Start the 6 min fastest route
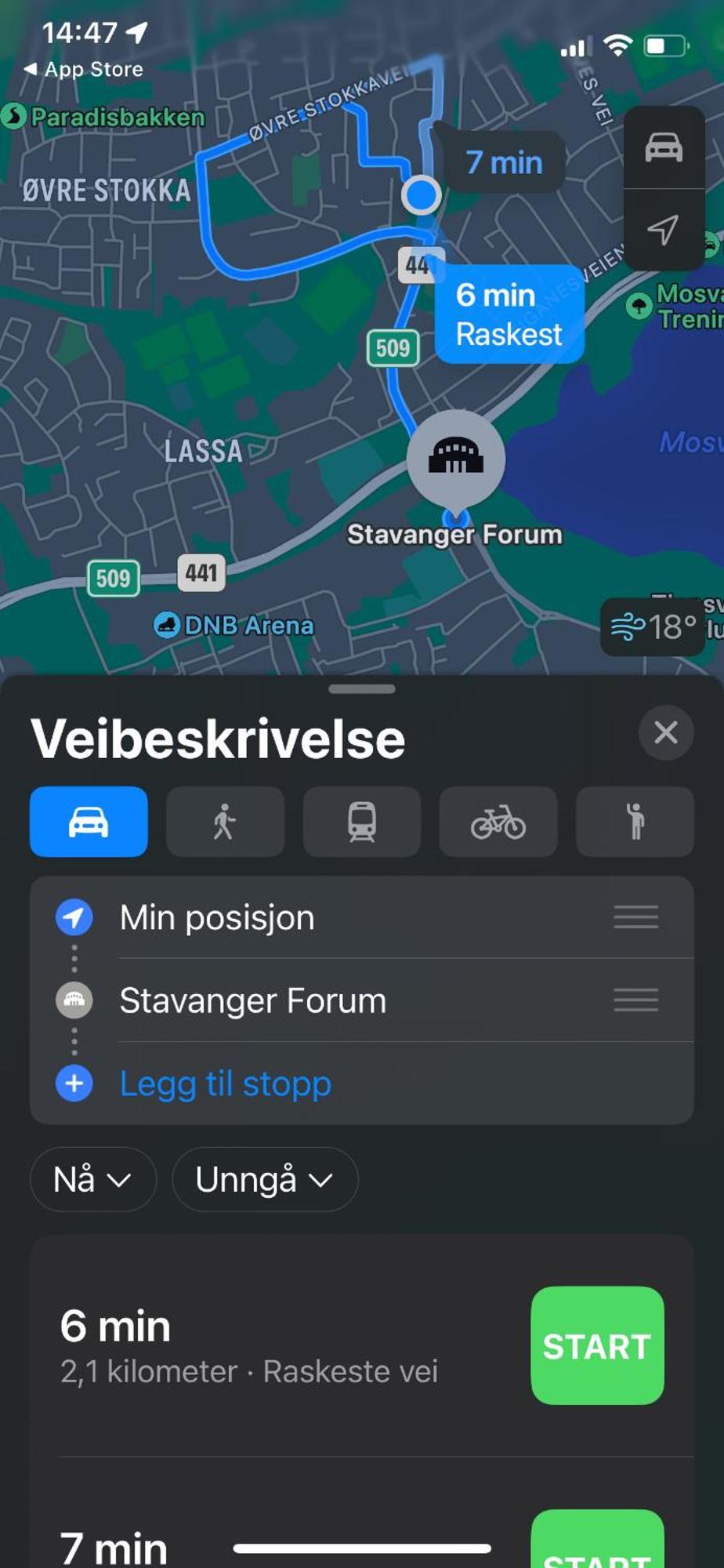Screen dimensions: 724x1568 click(x=597, y=1345)
